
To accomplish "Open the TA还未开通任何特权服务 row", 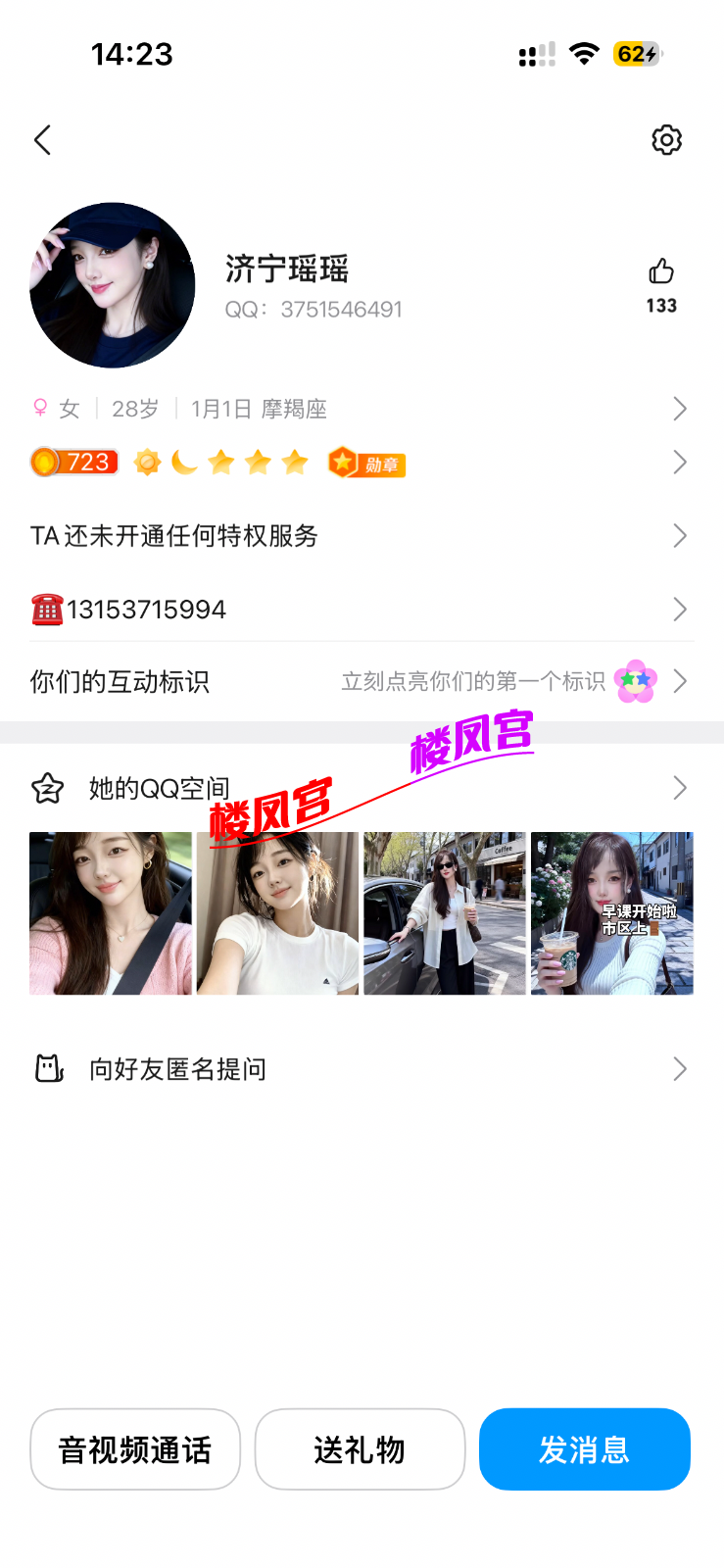I will pyautogui.click(x=362, y=536).
